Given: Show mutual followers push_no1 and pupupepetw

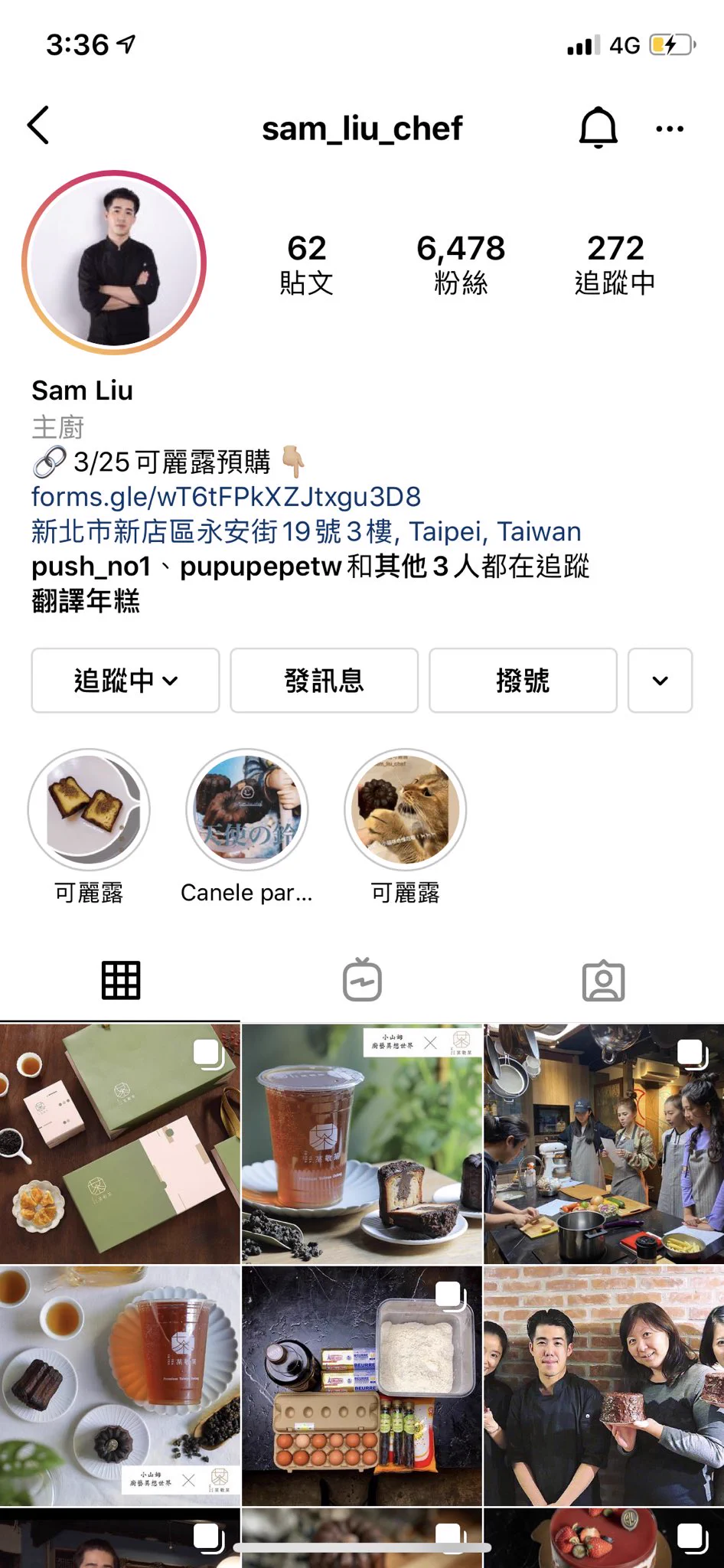Looking at the screenshot, I should coord(310,567).
